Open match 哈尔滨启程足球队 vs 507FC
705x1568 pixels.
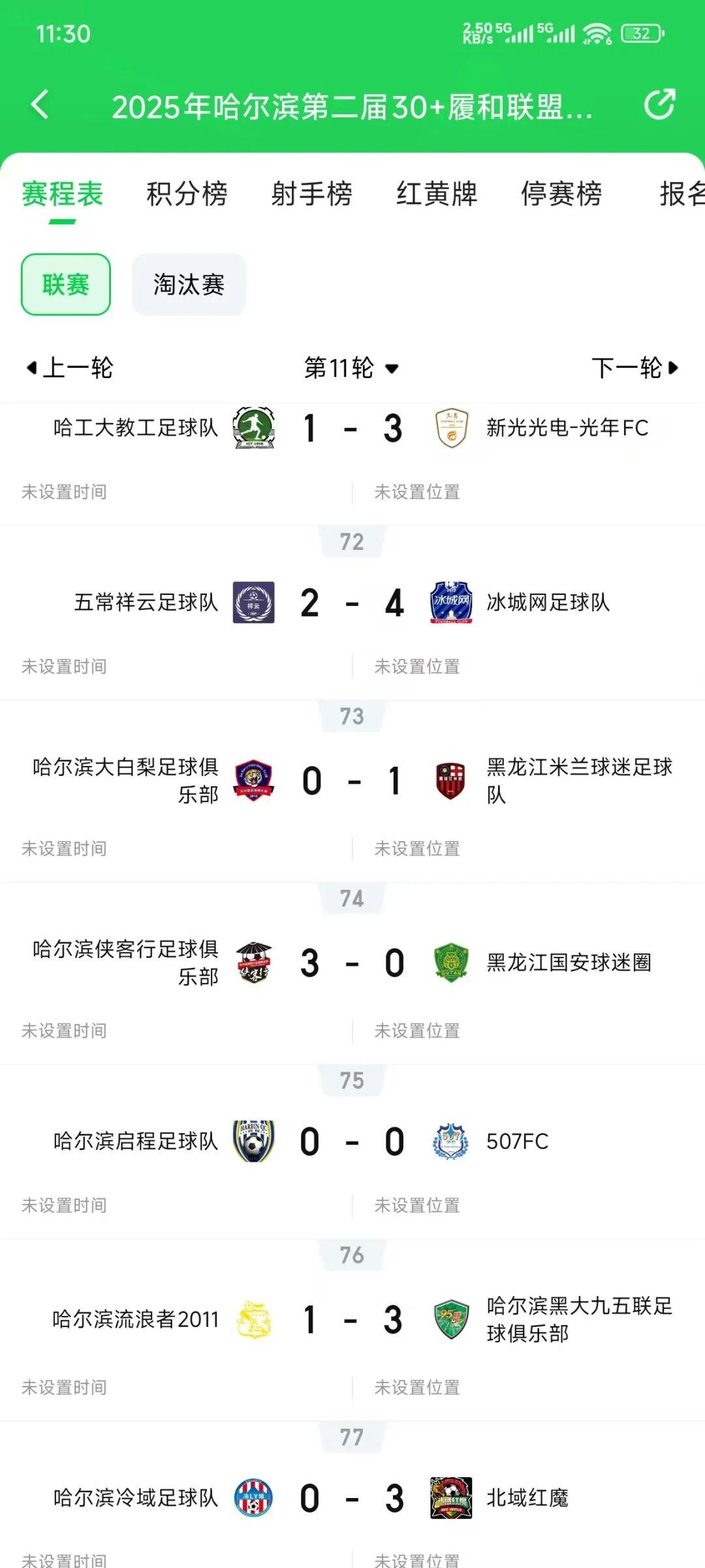(x=352, y=1142)
